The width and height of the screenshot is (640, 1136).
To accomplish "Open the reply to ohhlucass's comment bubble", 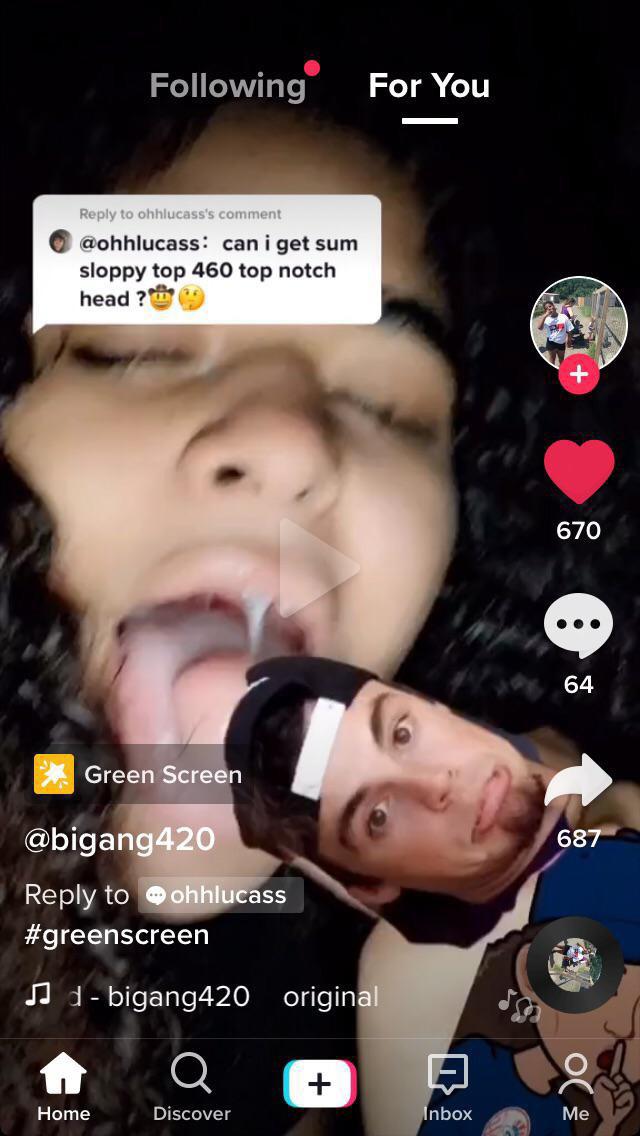I will pos(207,260).
